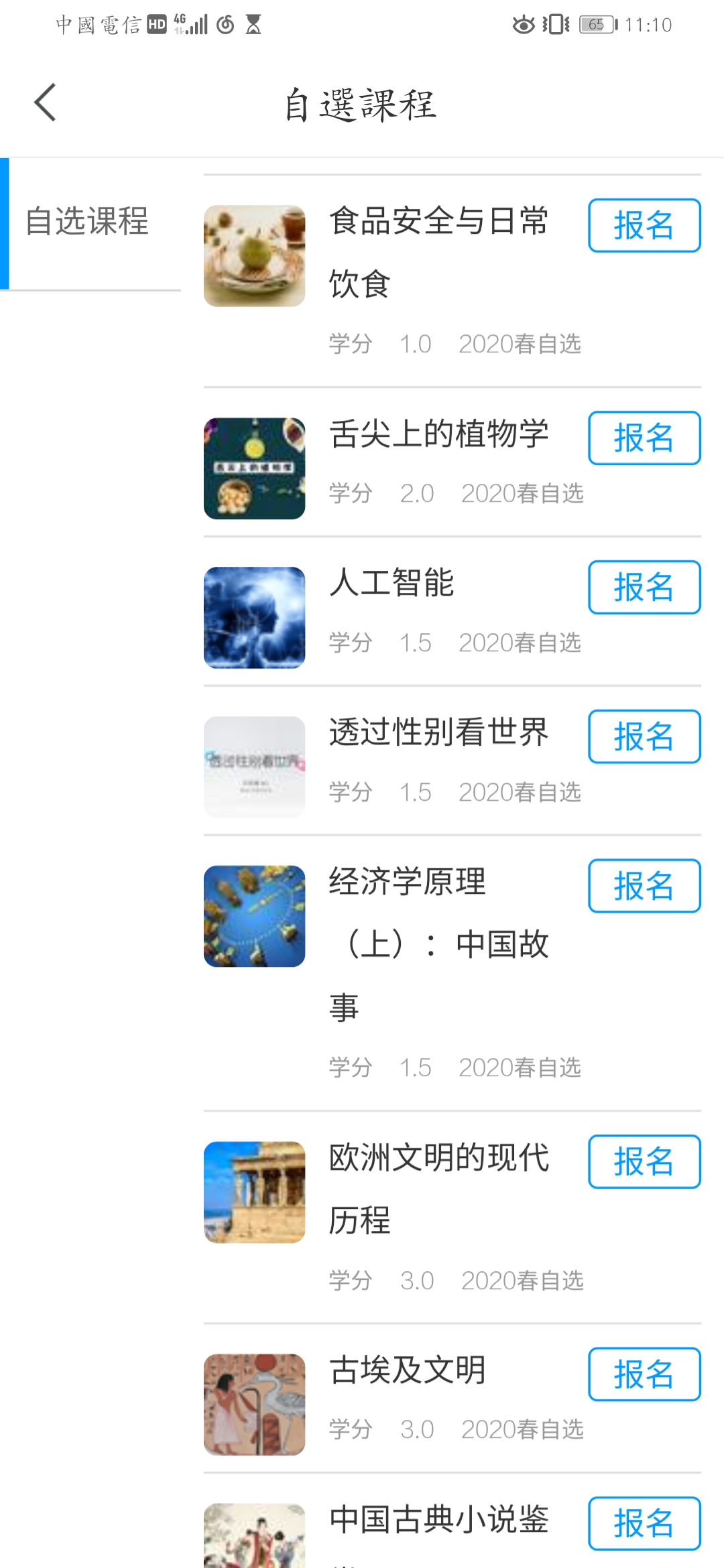Image resolution: width=724 pixels, height=1568 pixels.
Task: Open the 古埃及文明 course thumbnail
Action: 255,1404
